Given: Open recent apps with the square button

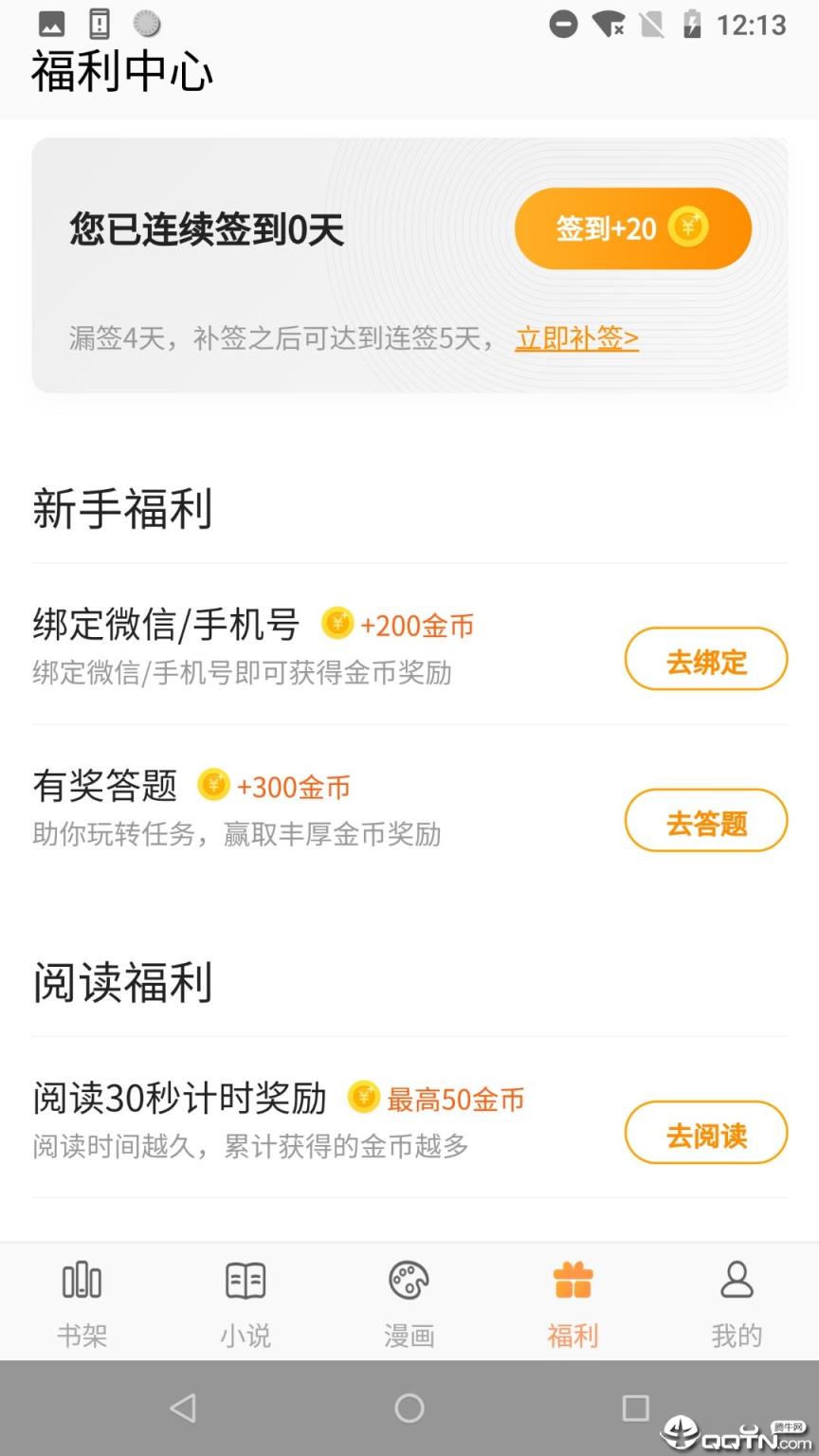Looking at the screenshot, I should (x=634, y=1409).
